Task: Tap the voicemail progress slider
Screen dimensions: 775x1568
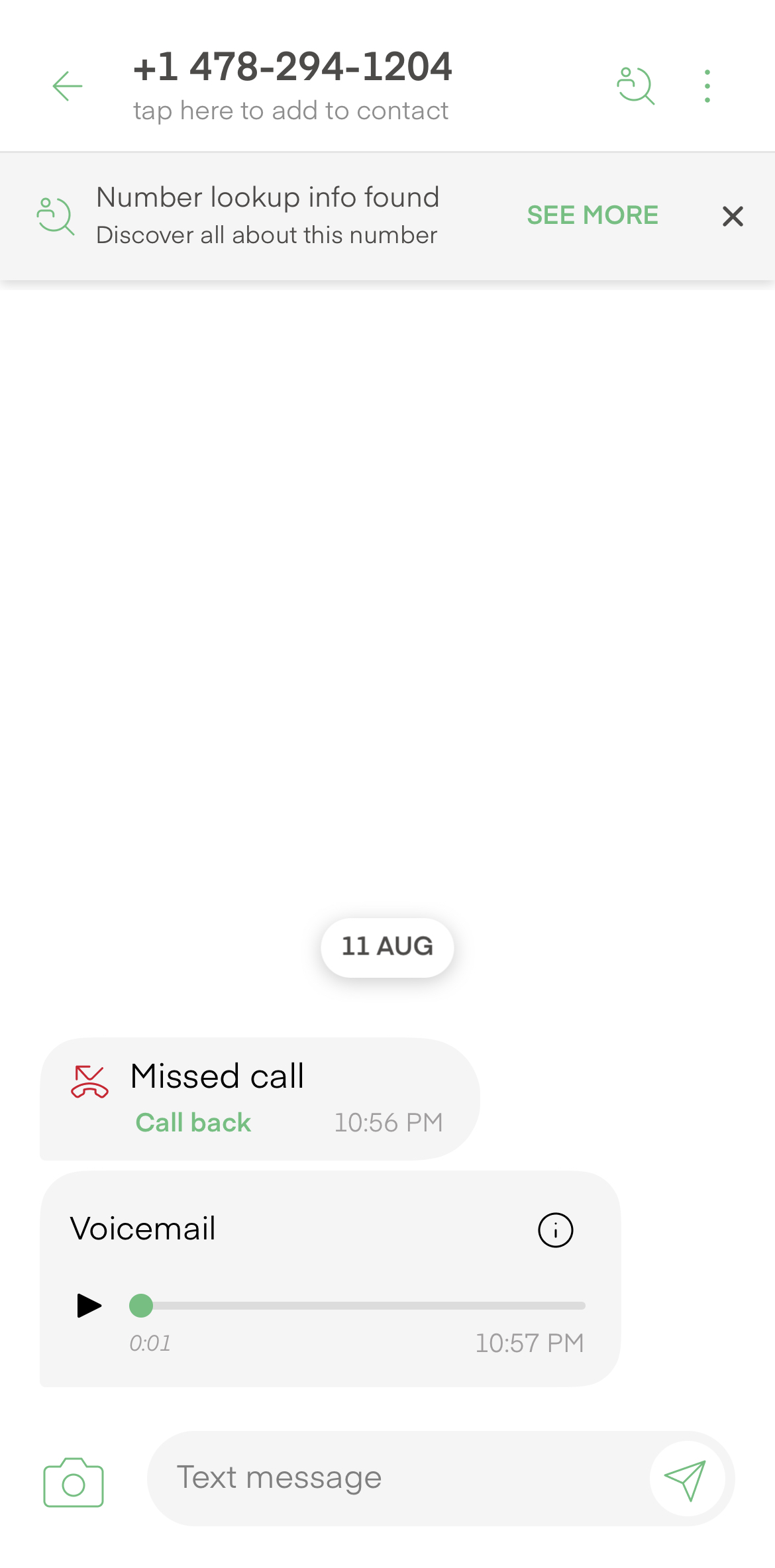Action: [358, 1306]
